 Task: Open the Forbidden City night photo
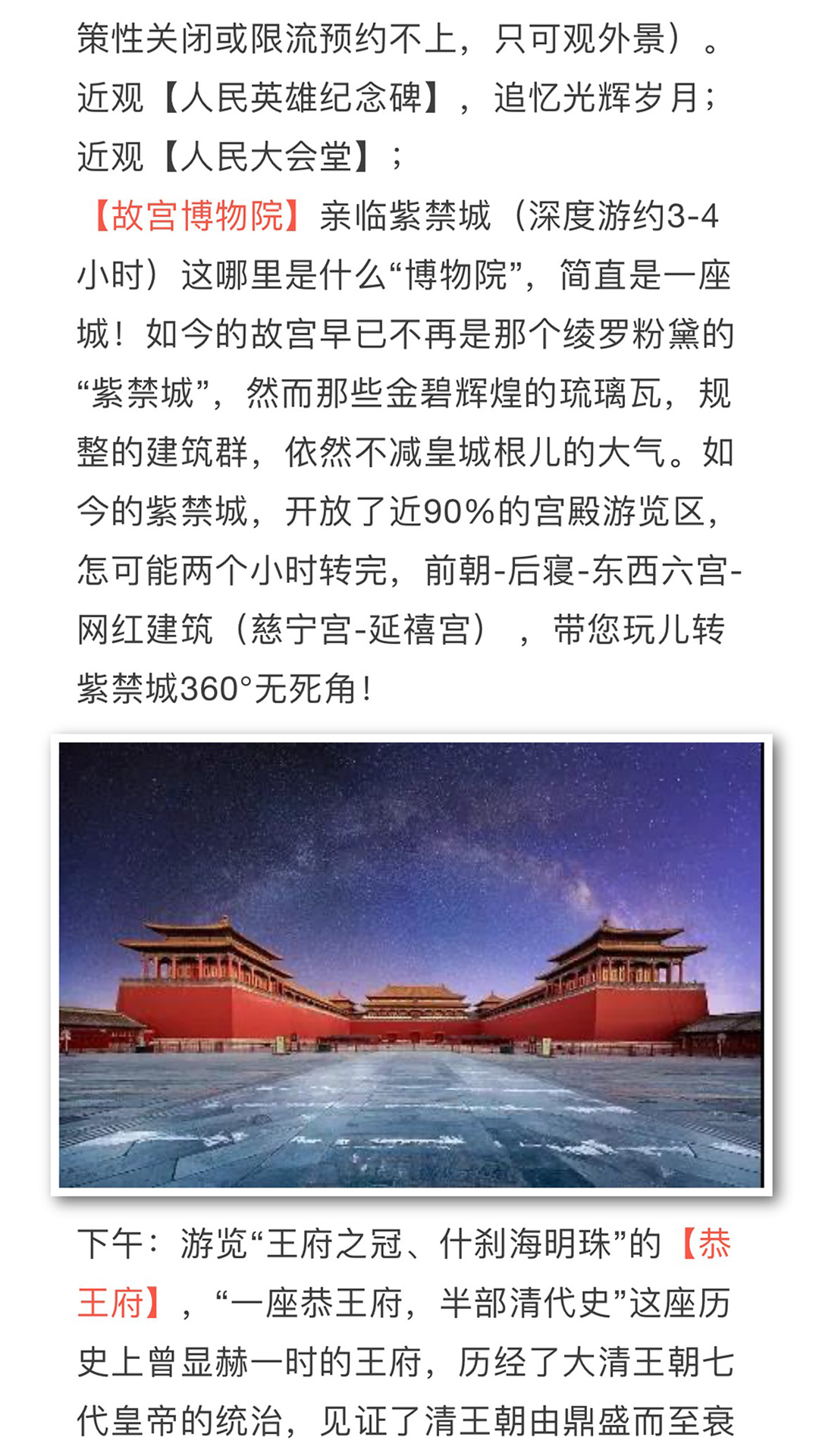(x=411, y=965)
